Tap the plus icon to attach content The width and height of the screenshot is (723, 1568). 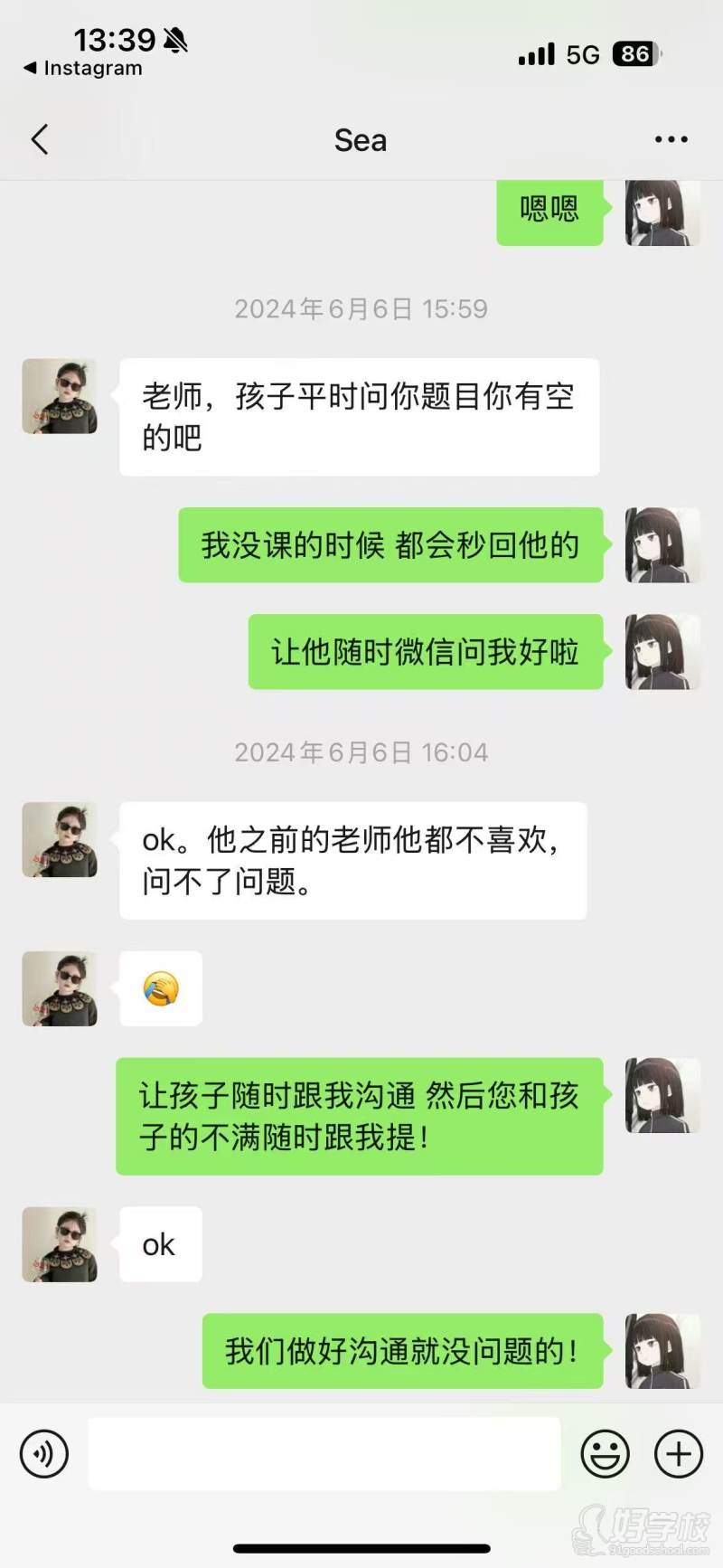click(x=677, y=1453)
